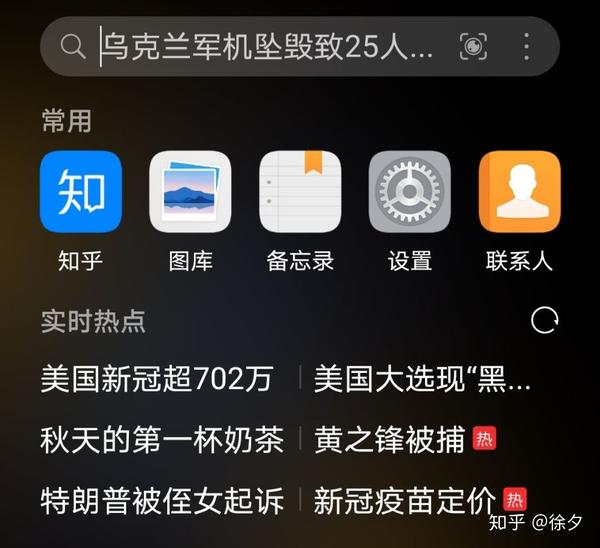Open the 图库 gallery app

click(190, 192)
